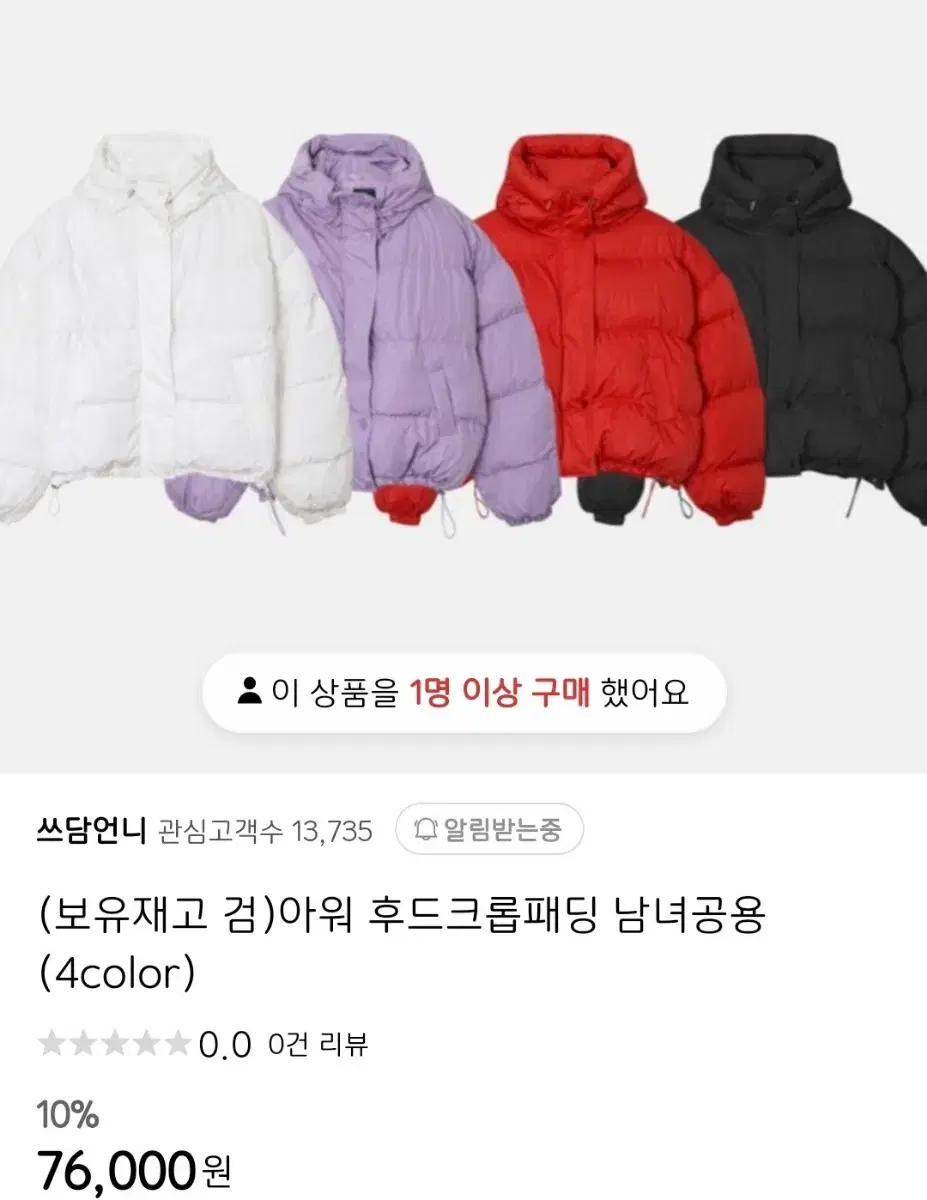The width and height of the screenshot is (927, 1200).
Task: Click the person silhouette icon in purchase banner
Action: click(x=249, y=692)
